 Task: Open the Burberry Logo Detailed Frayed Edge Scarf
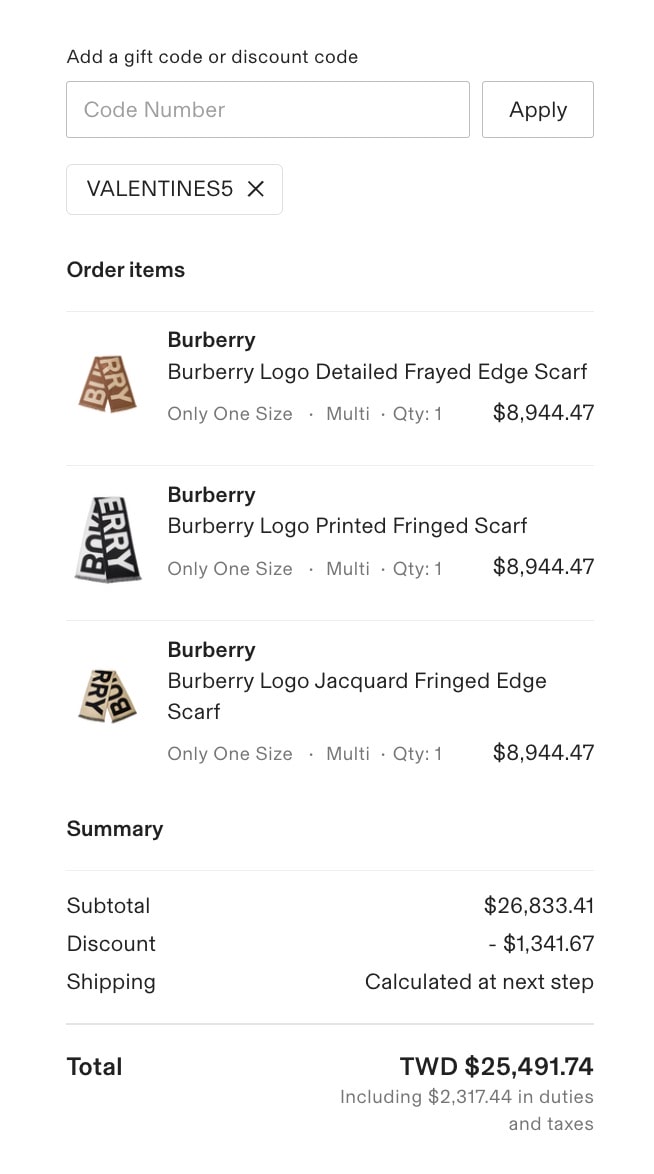(x=377, y=372)
